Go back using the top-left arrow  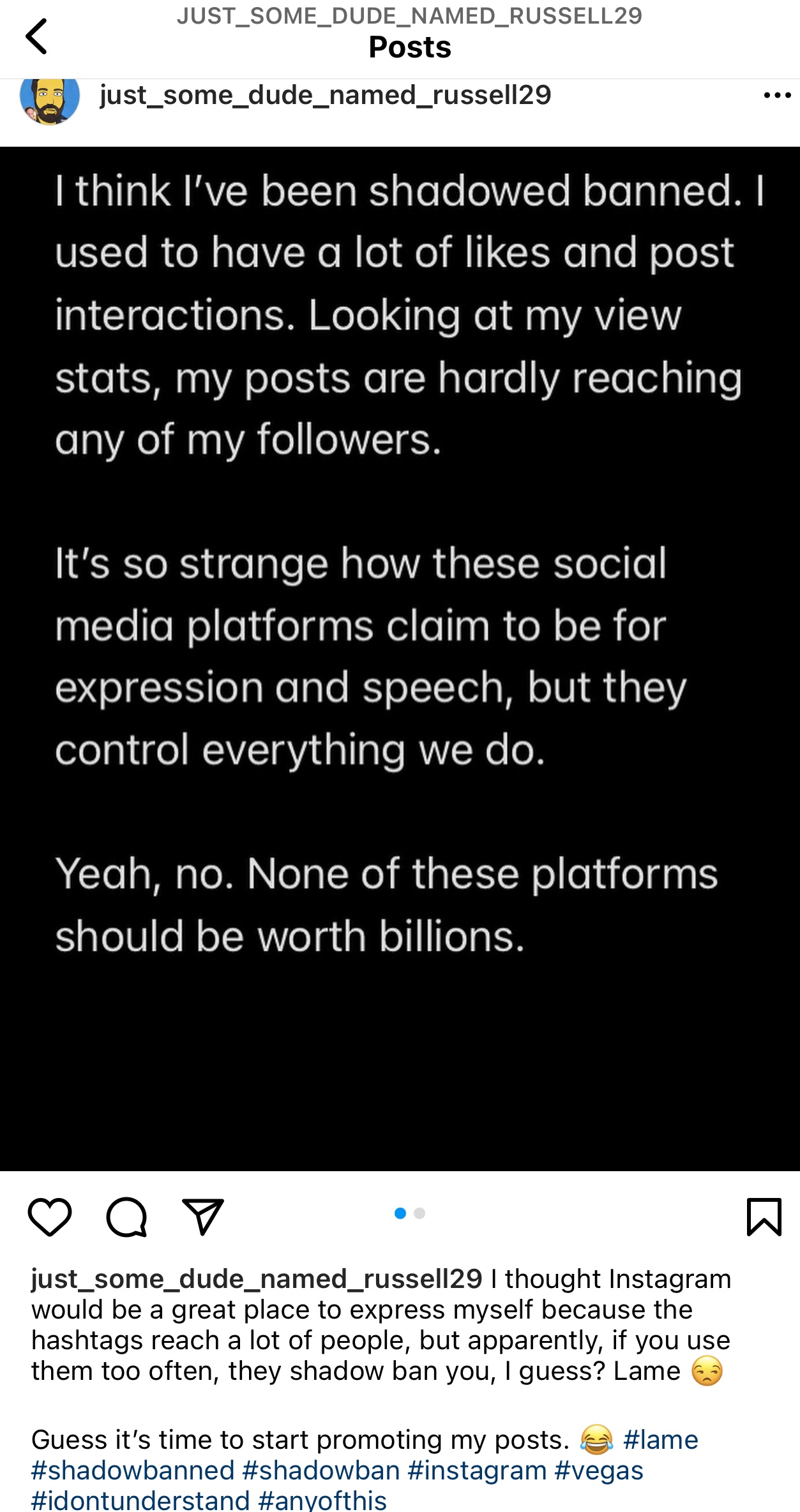pos(36,36)
